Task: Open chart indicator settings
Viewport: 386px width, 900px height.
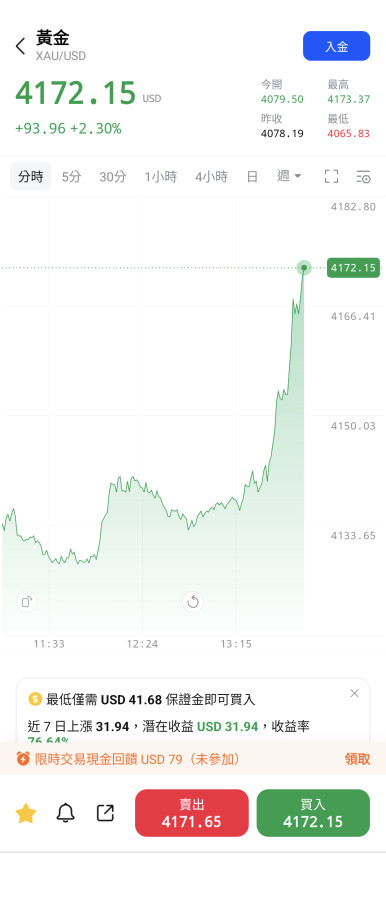Action: point(363,176)
